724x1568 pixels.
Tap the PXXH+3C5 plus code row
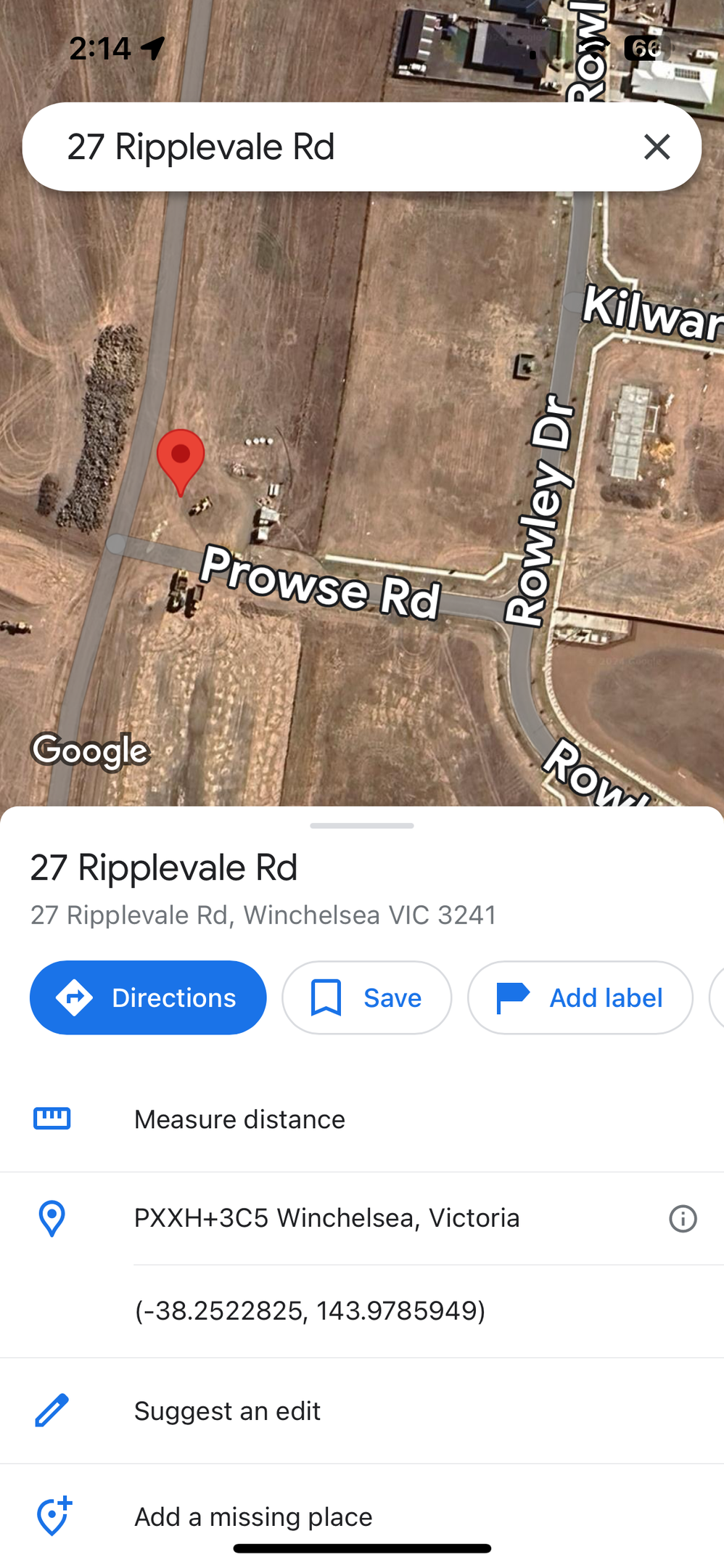pos(362,1218)
